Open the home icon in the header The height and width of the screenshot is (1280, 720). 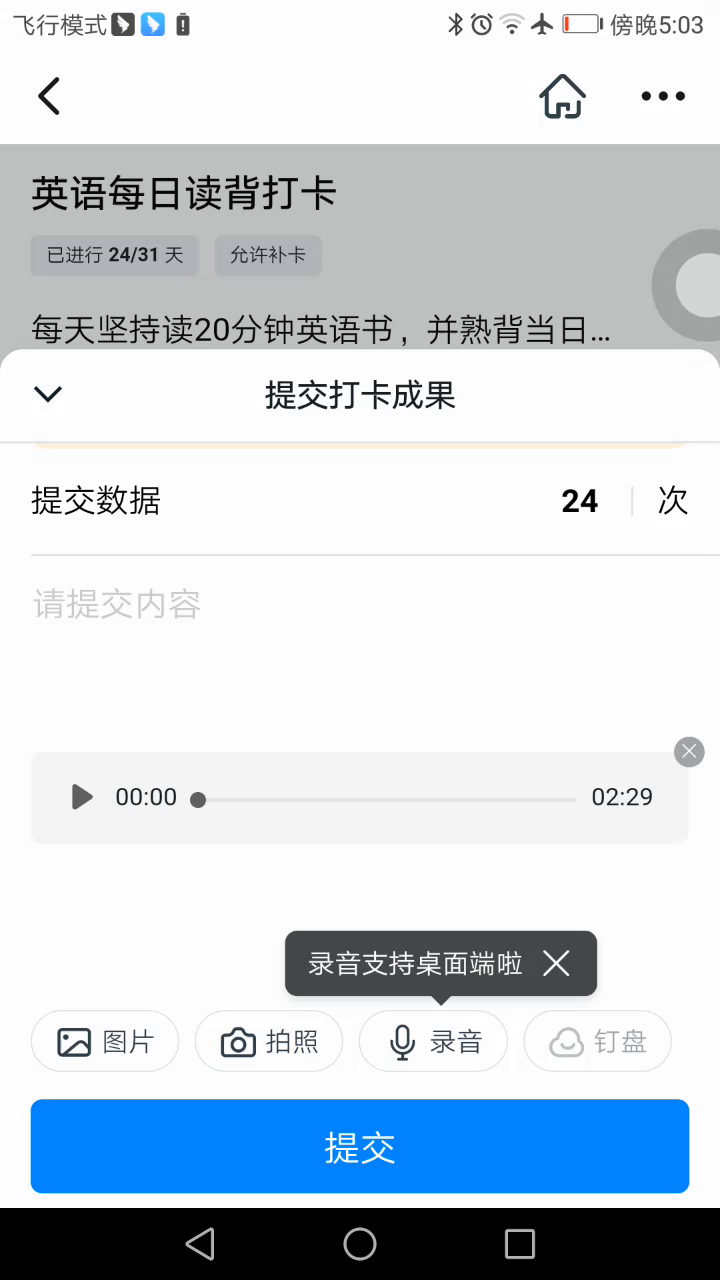point(562,97)
